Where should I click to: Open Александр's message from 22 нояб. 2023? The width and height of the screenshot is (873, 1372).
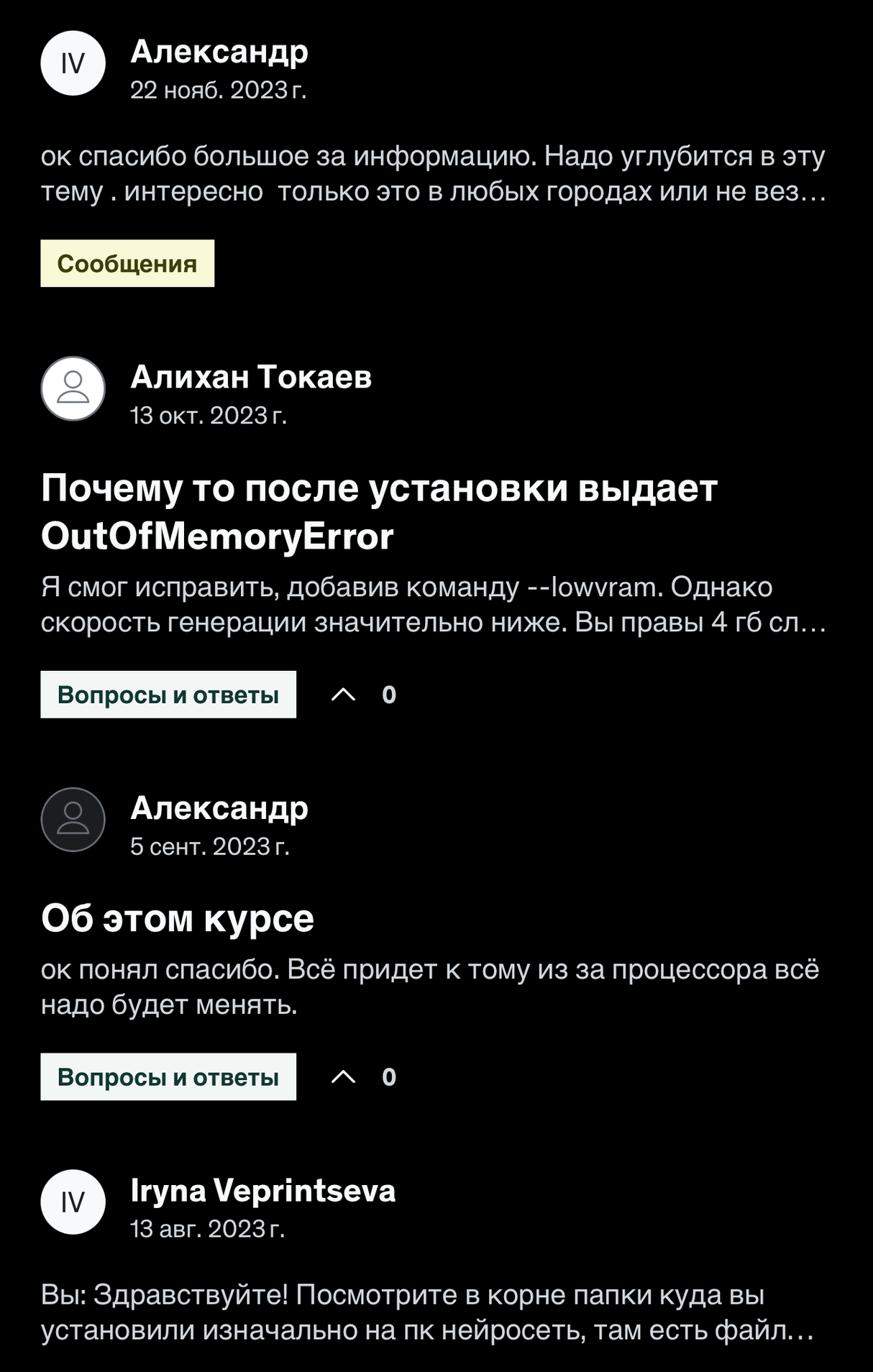[x=431, y=174]
